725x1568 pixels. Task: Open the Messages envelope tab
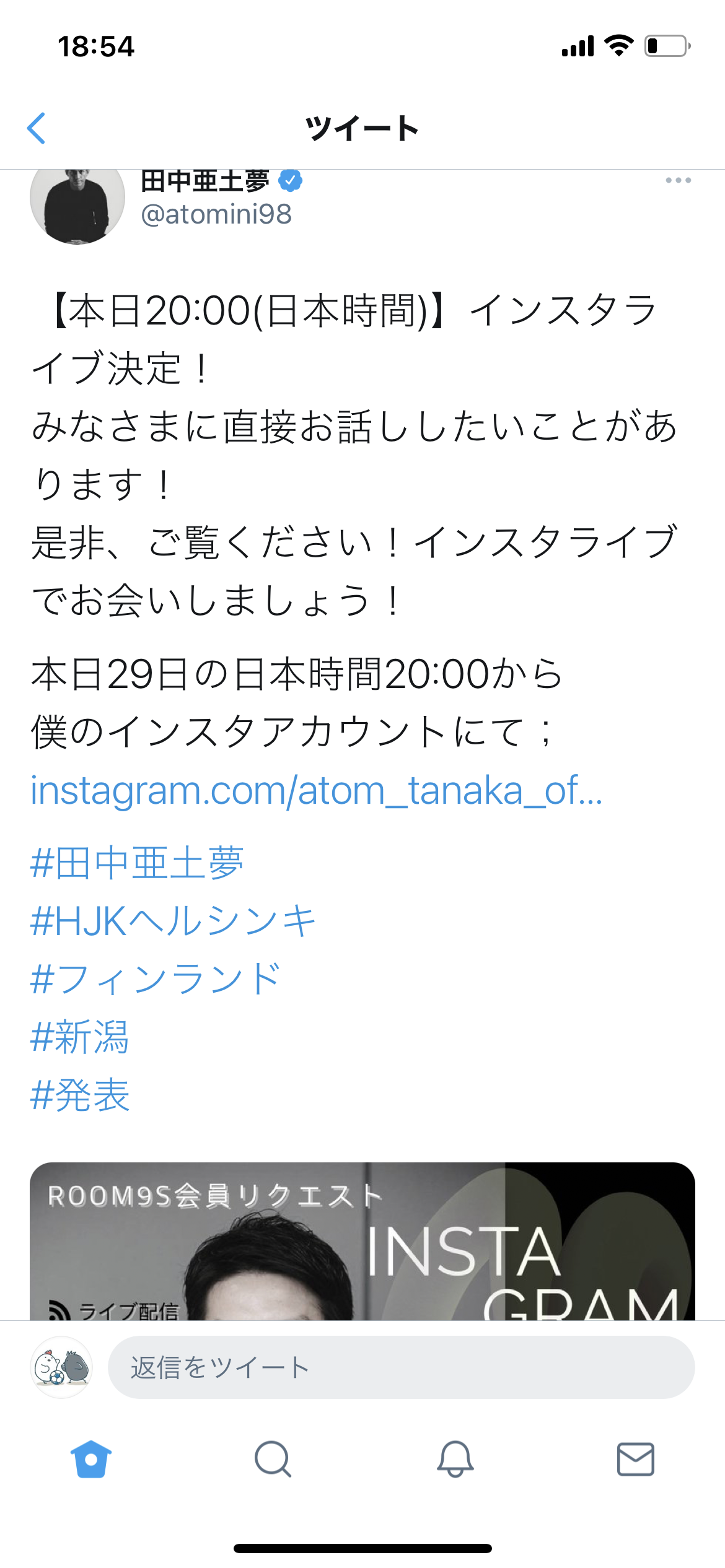click(636, 1459)
